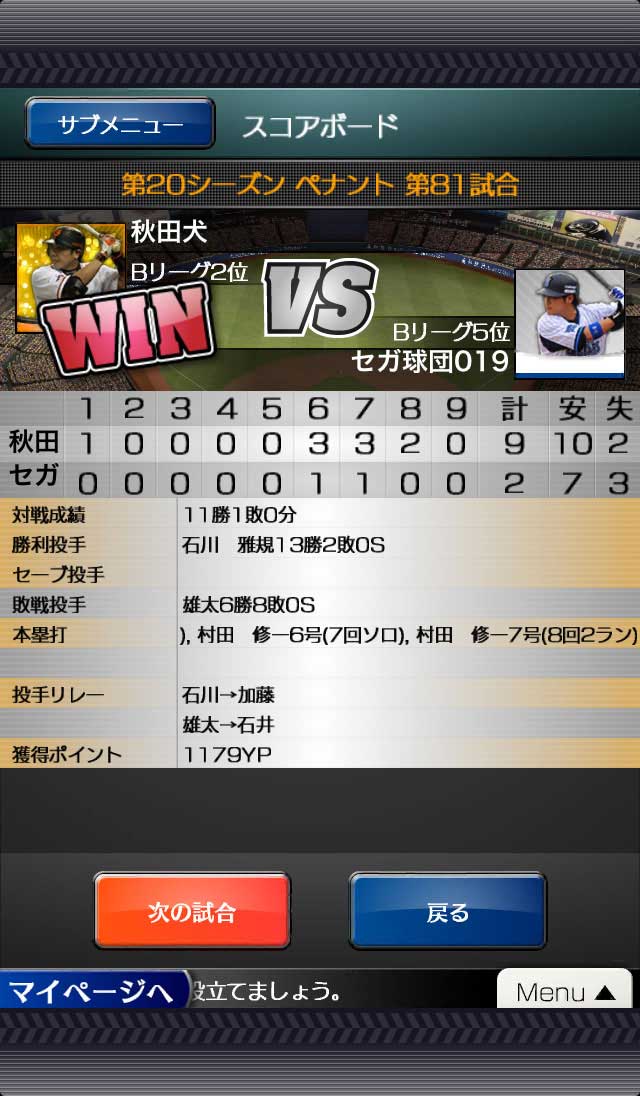Expand the Menu panel
640x1096 pixels.
pyautogui.click(x=565, y=991)
